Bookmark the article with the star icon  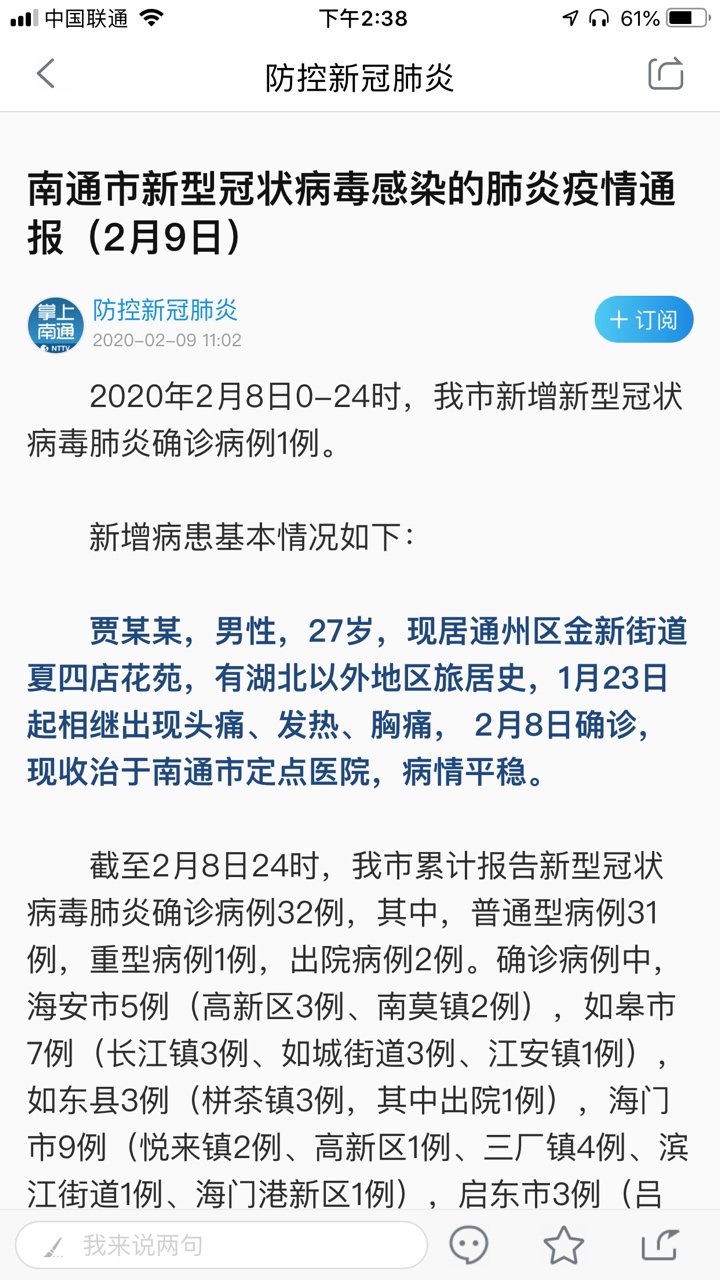[x=563, y=1245]
